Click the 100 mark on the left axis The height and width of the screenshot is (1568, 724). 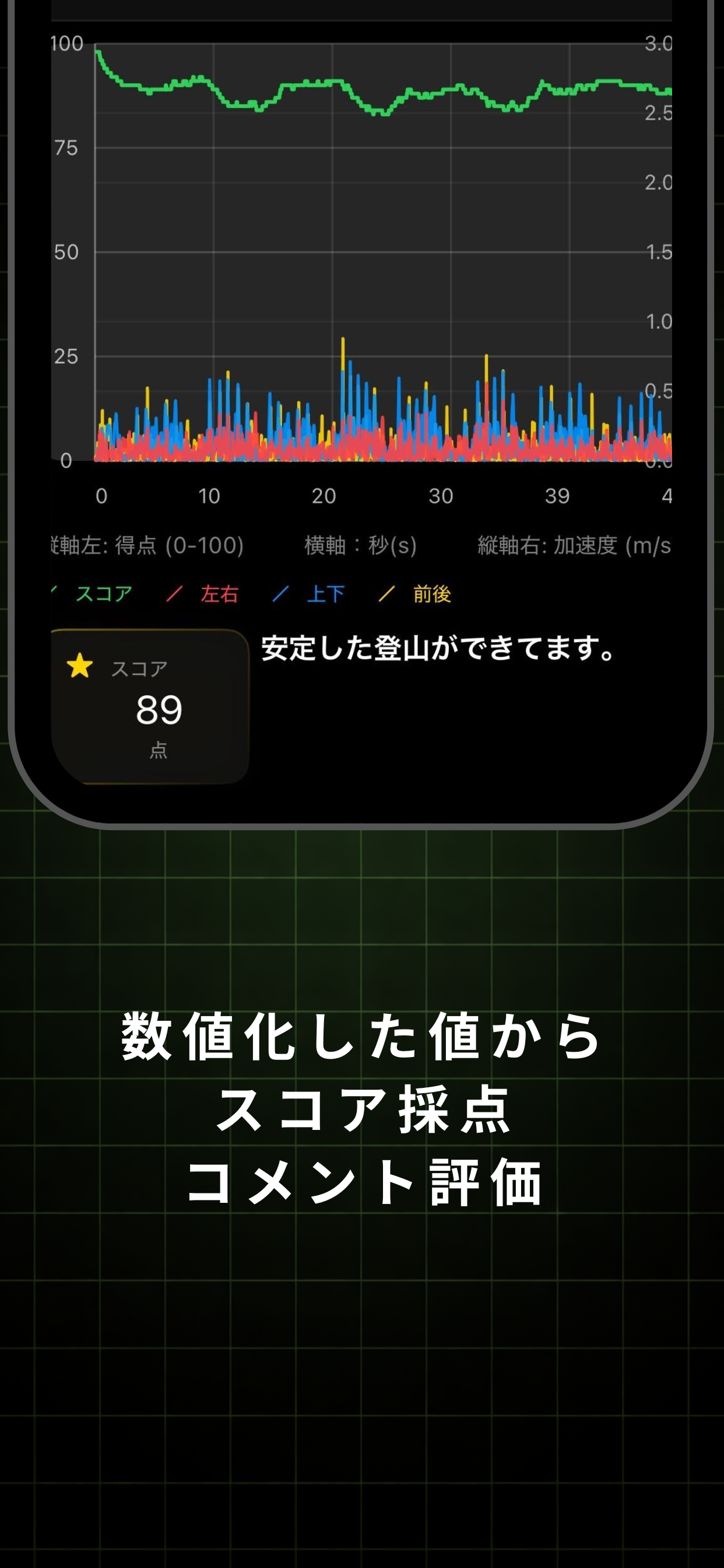tap(68, 43)
